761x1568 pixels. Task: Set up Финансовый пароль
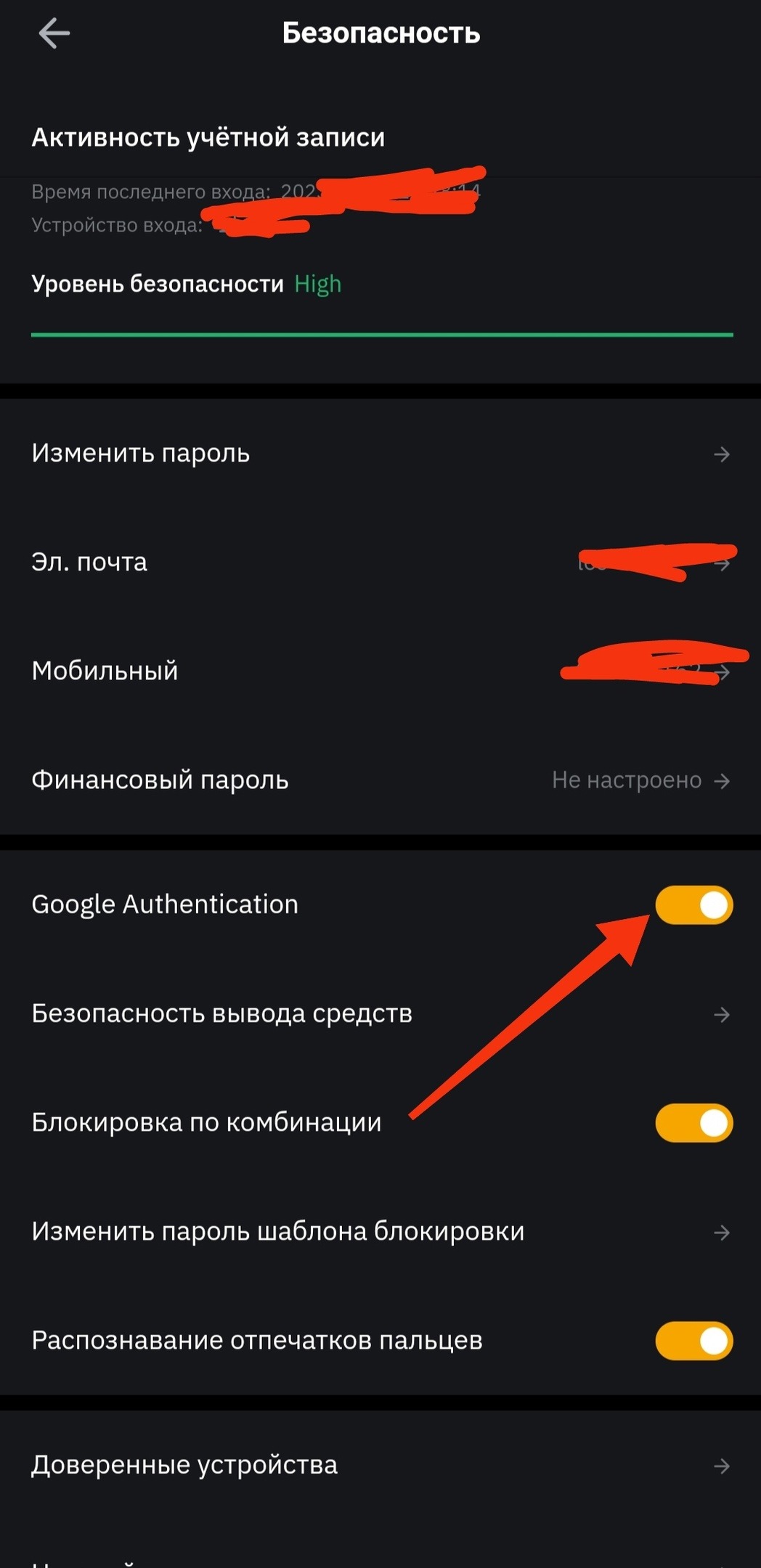(x=380, y=780)
